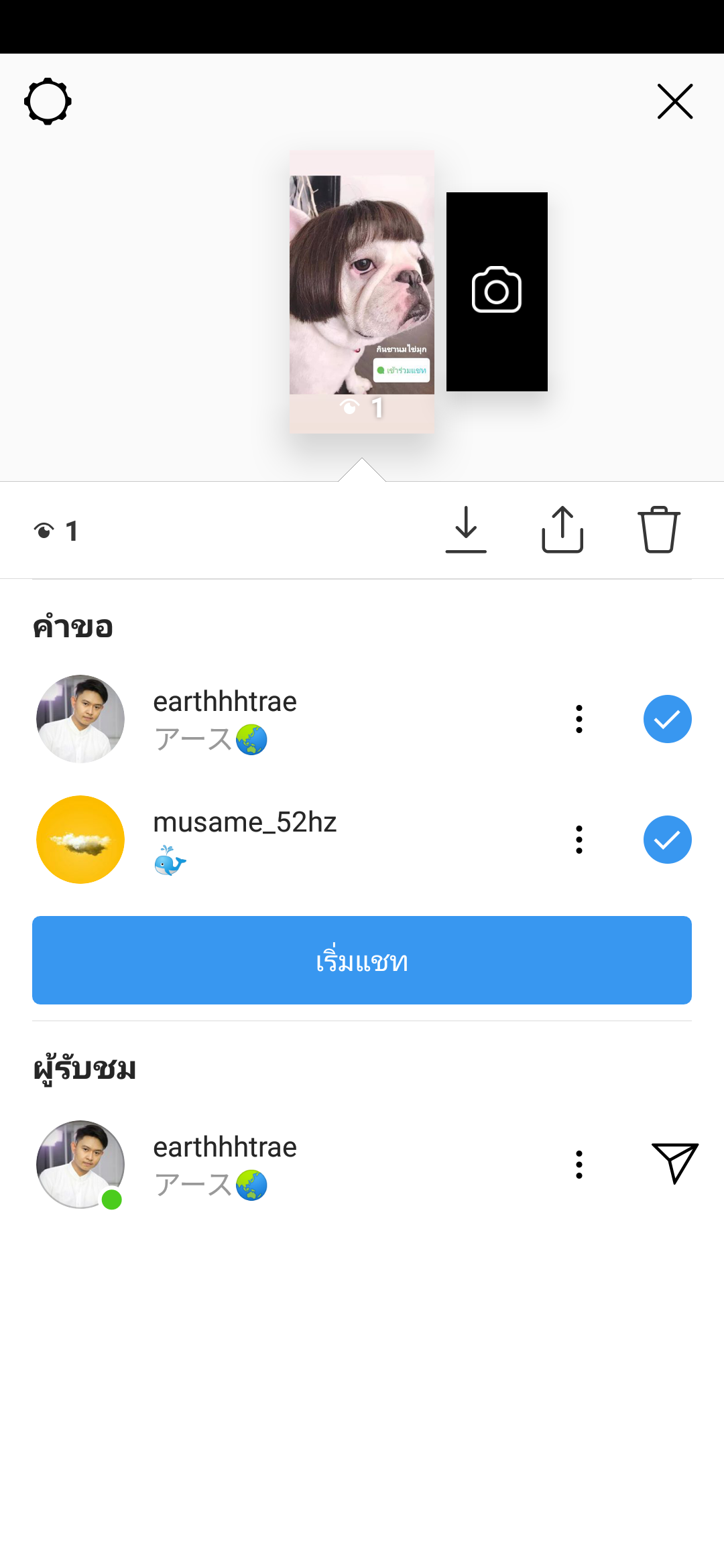
Task: Send a direct message to viewer earthhhtrae
Action: (x=674, y=1163)
